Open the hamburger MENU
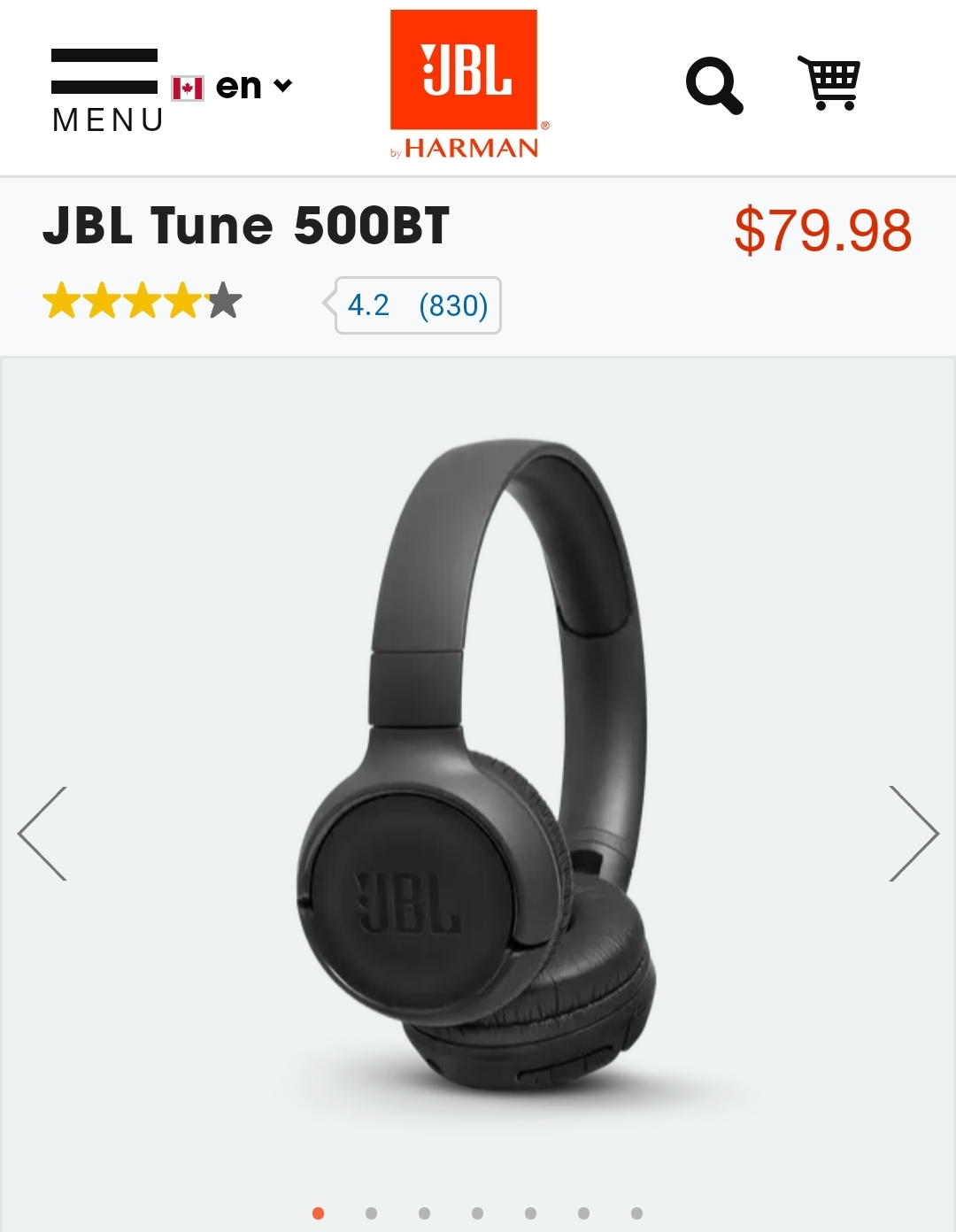Image resolution: width=956 pixels, height=1232 pixels. click(105, 90)
